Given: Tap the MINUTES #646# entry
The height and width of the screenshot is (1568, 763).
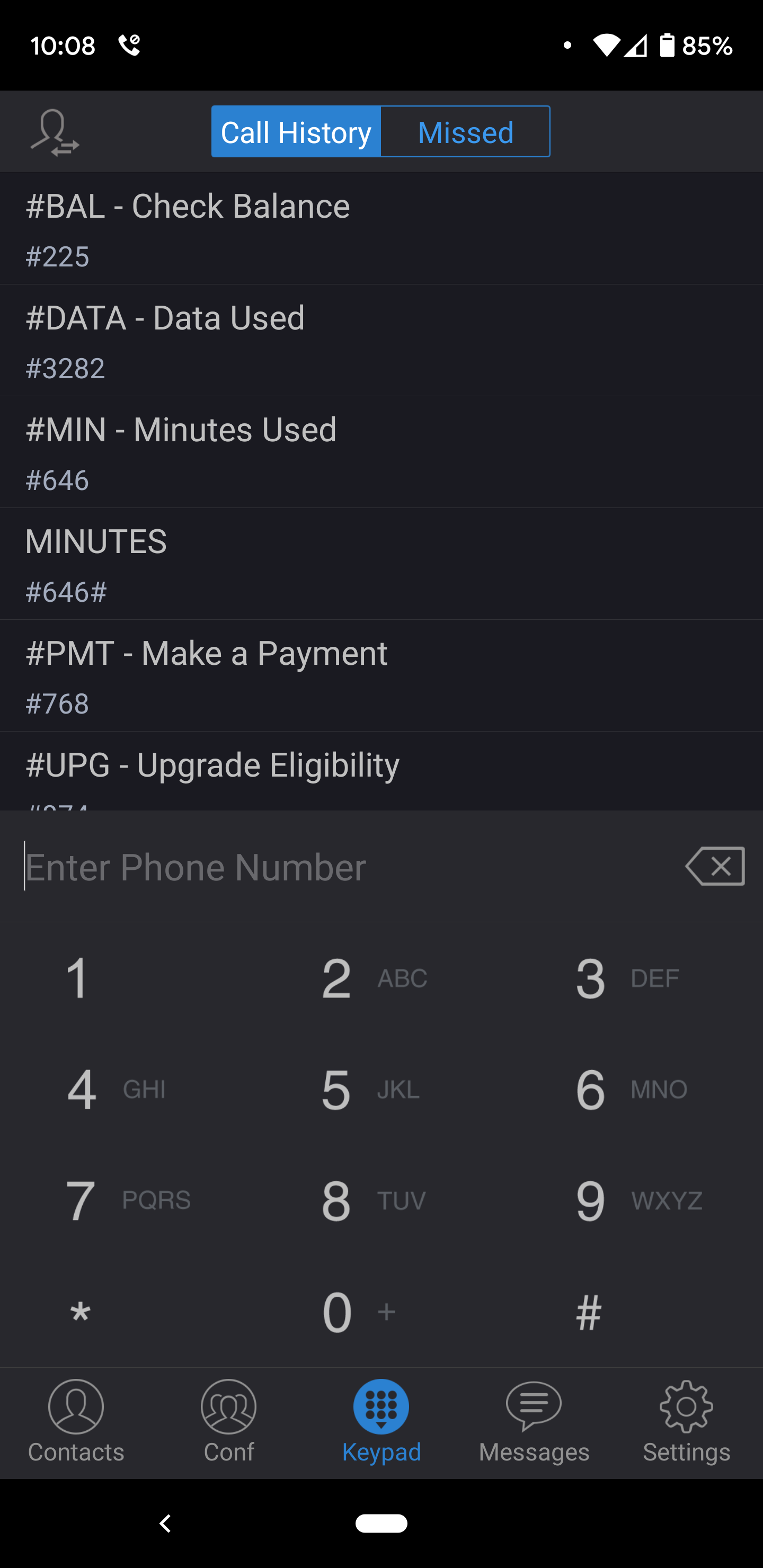Looking at the screenshot, I should point(381,564).
